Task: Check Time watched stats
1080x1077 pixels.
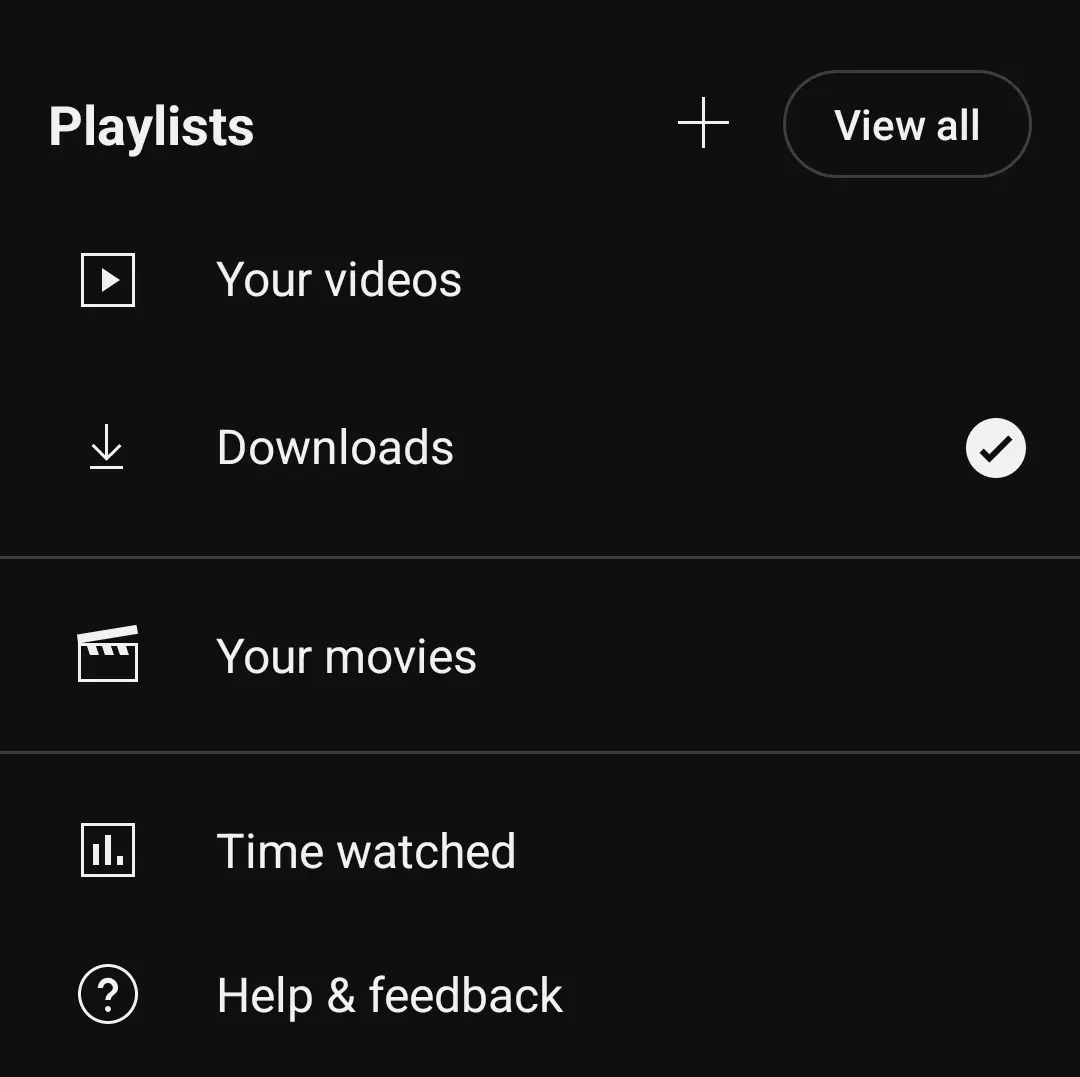Action: pyautogui.click(x=540, y=850)
